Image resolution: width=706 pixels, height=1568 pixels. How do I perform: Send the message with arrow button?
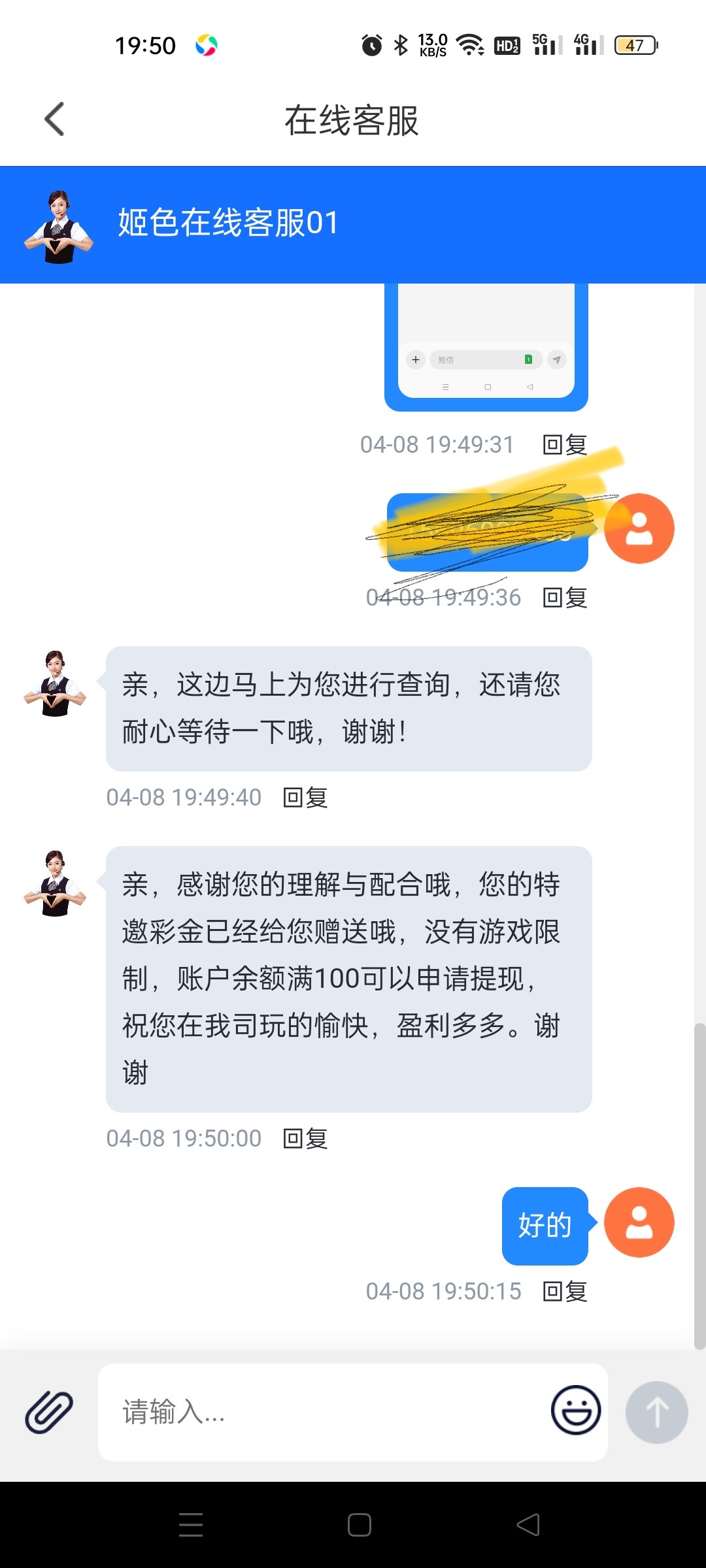tap(656, 1412)
